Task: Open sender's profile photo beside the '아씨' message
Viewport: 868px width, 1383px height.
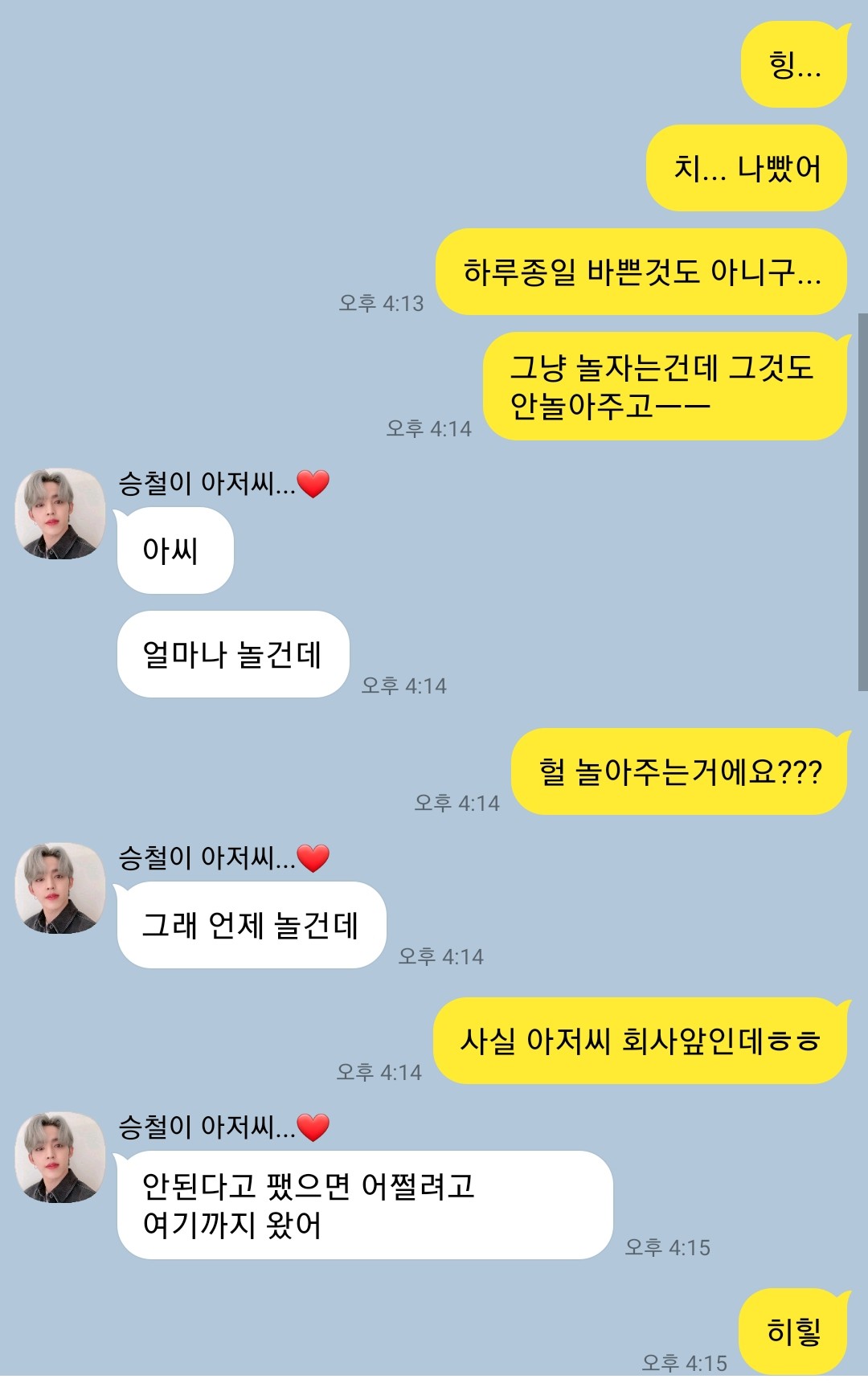Action: click(60, 514)
